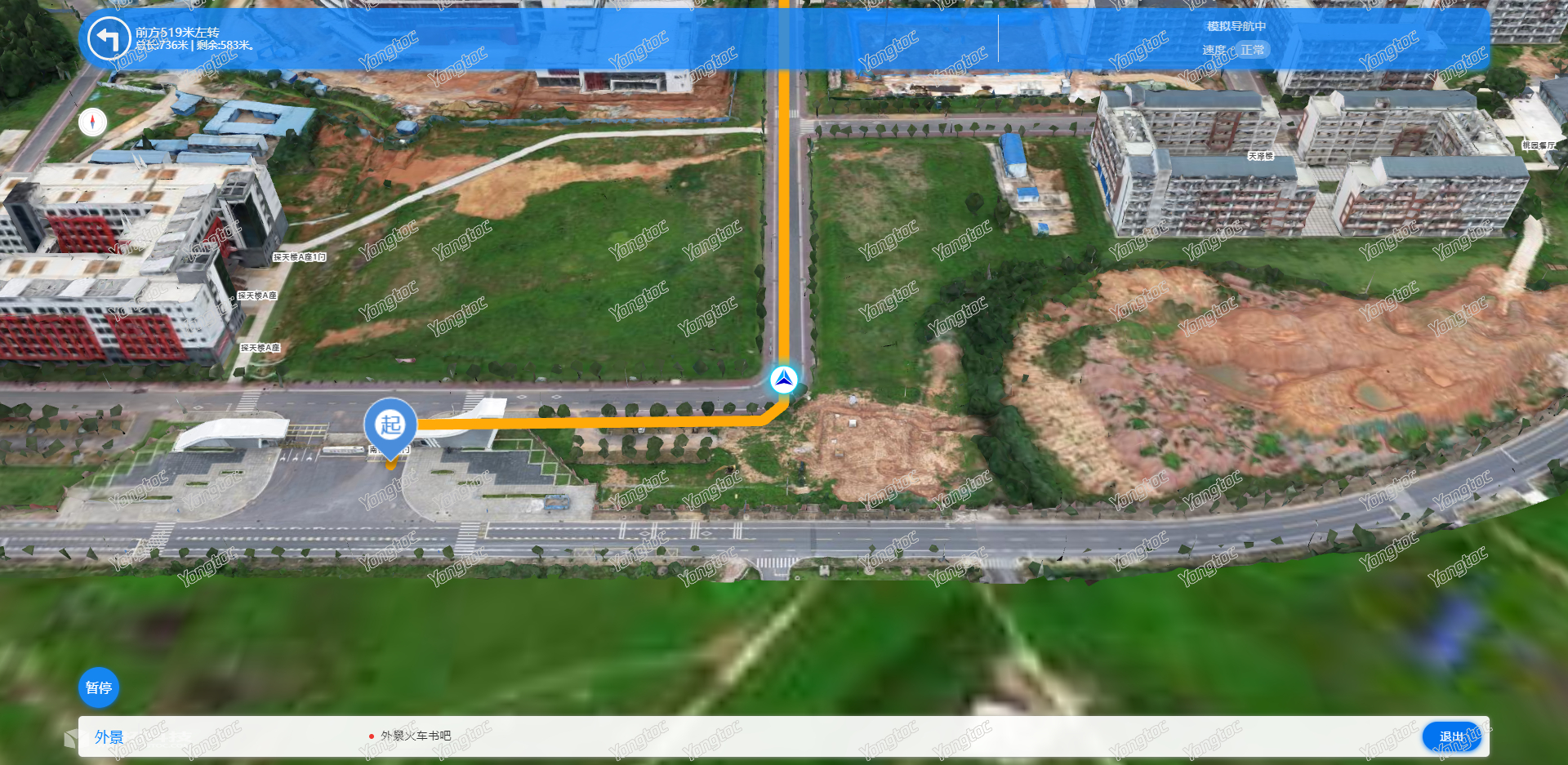Select the 探天楼A座1门 map label
Screen dimensions: 1568x765
pyautogui.click(x=299, y=257)
